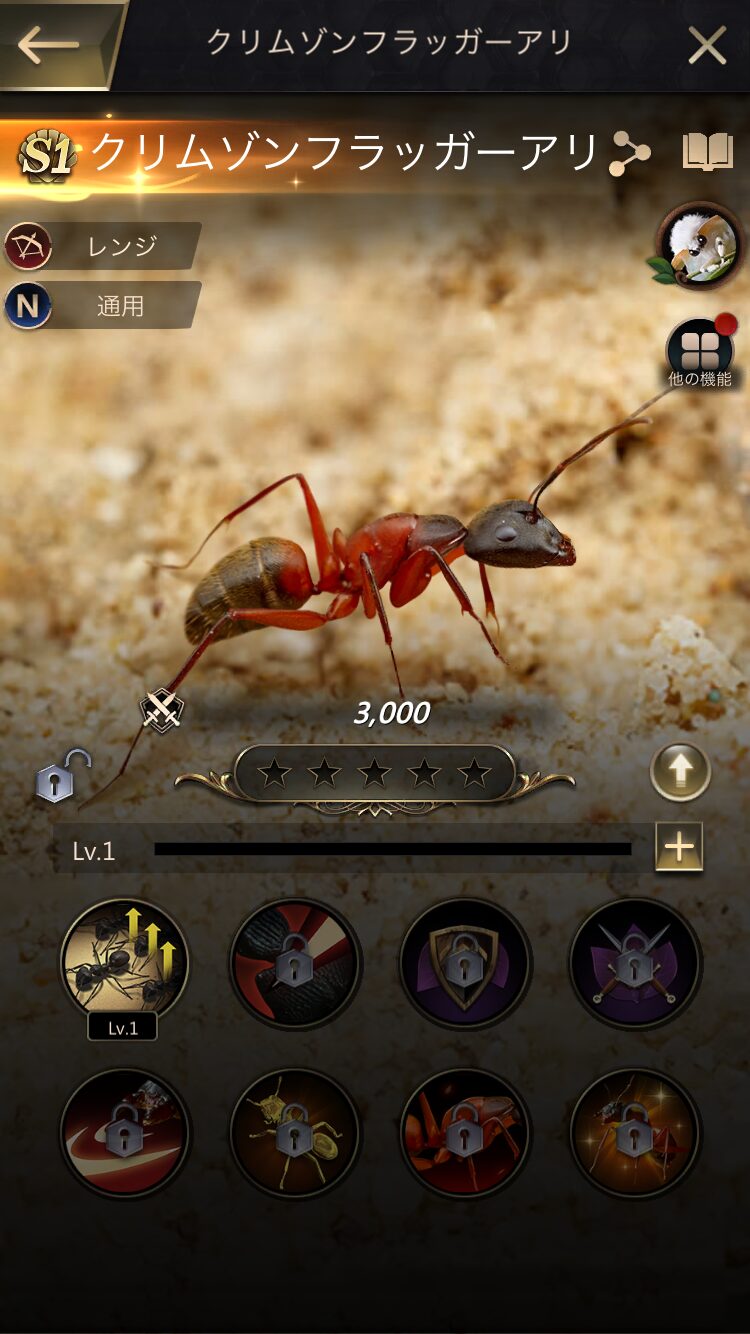Screen dimensions: 750x1334
Task: Share this ant via the share icon
Action: [630, 153]
